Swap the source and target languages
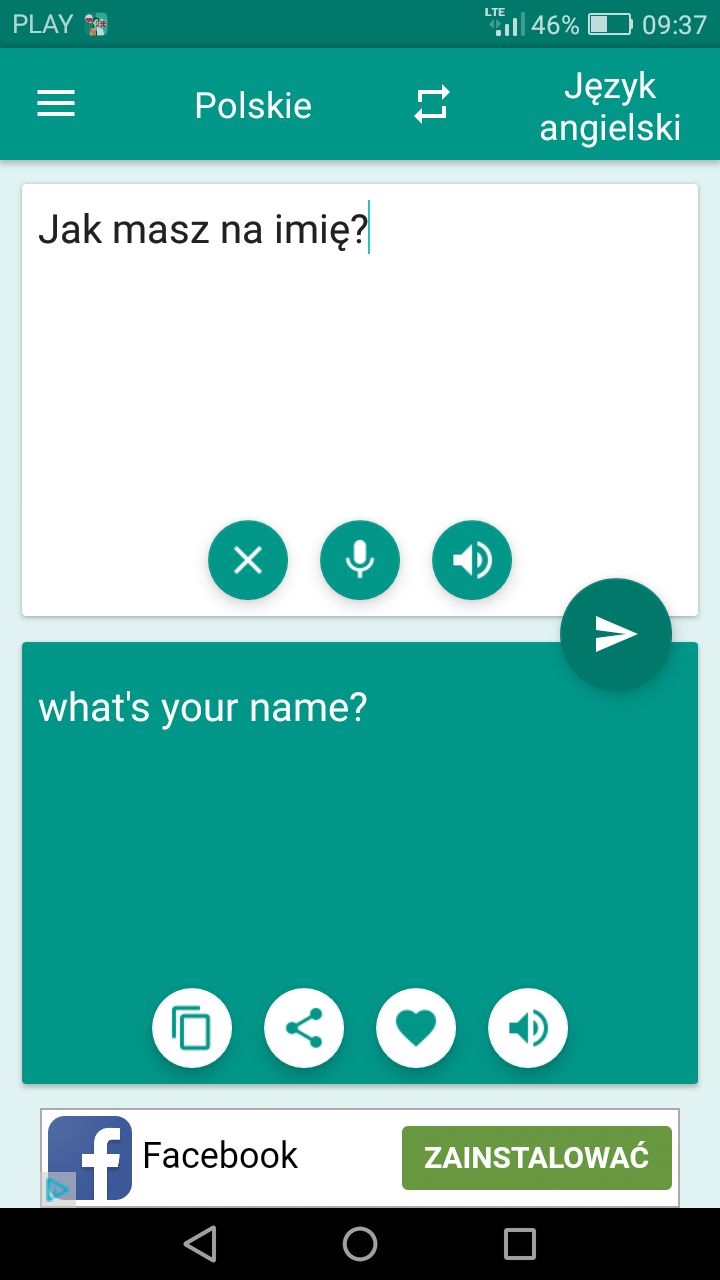The height and width of the screenshot is (1280, 720). click(432, 104)
